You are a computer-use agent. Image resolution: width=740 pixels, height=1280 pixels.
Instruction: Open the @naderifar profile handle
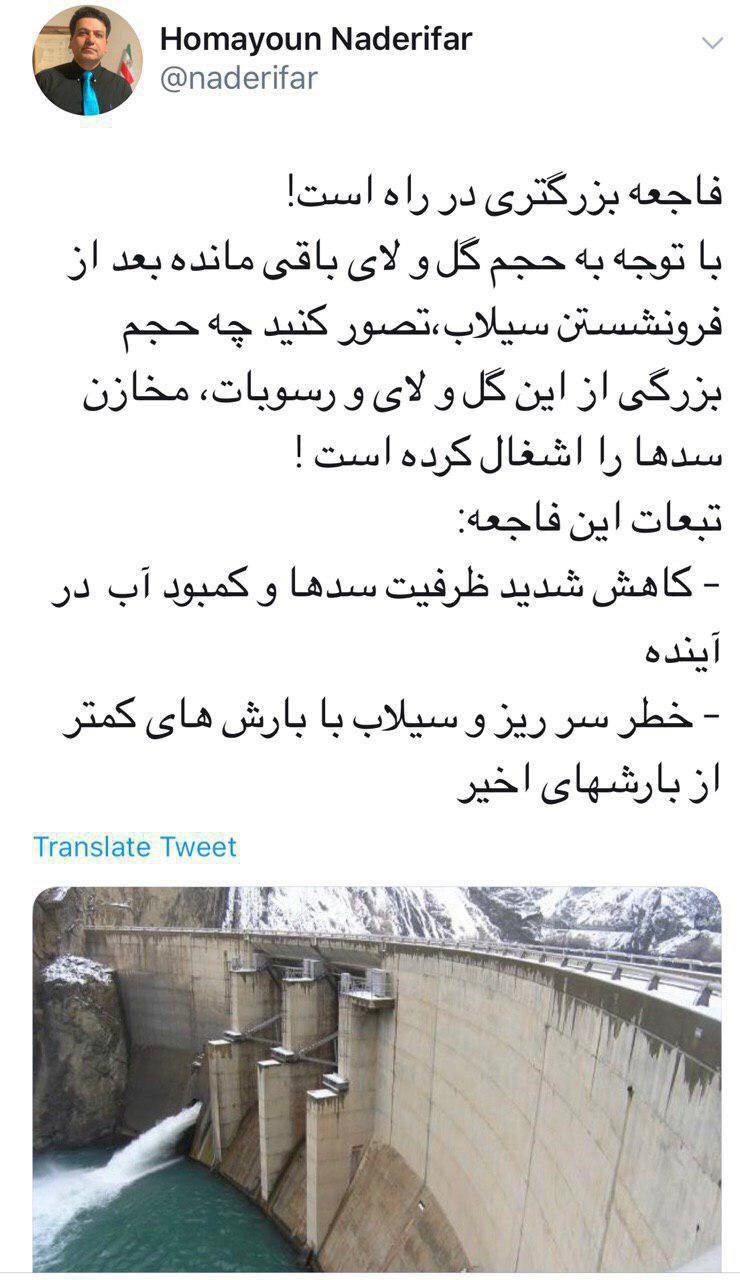(x=238, y=78)
